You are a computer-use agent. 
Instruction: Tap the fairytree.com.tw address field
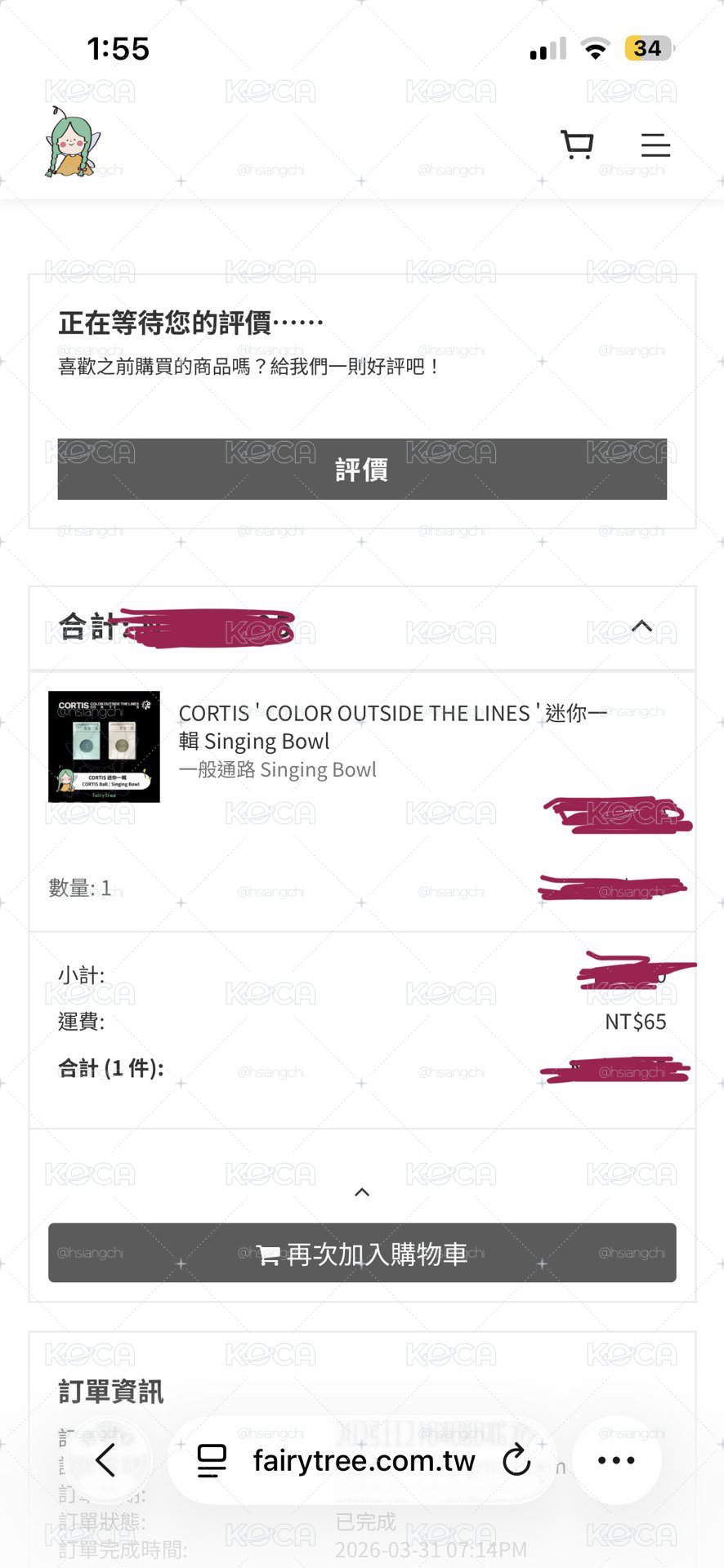pyautogui.click(x=364, y=1460)
